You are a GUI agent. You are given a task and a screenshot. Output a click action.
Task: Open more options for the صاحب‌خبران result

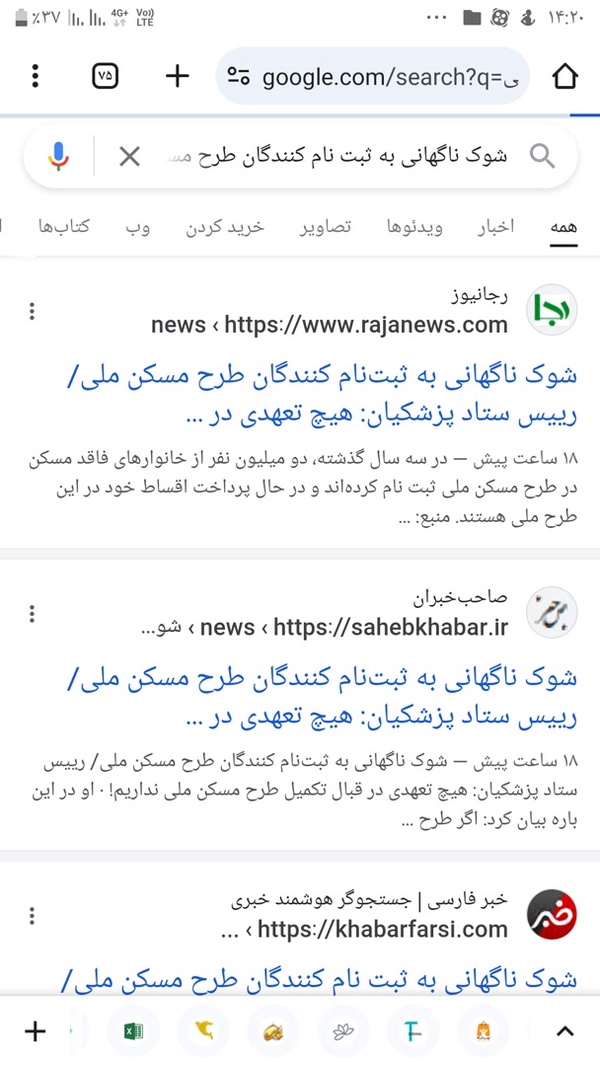[x=31, y=614]
